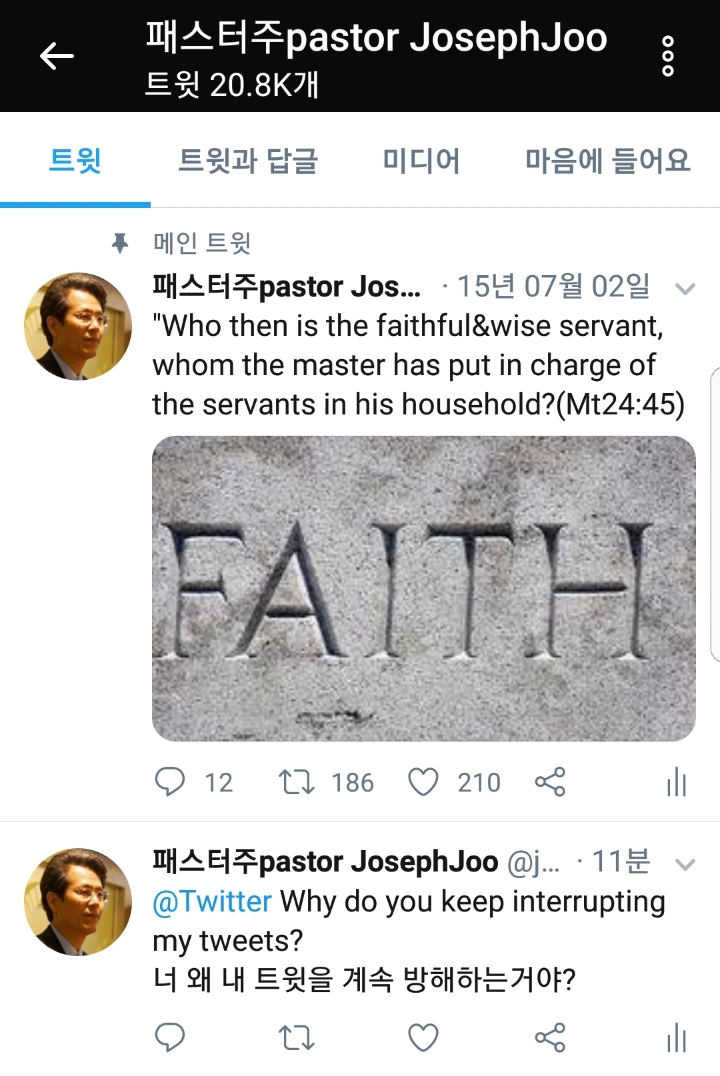View analytics of the pinned tweet

click(x=677, y=782)
